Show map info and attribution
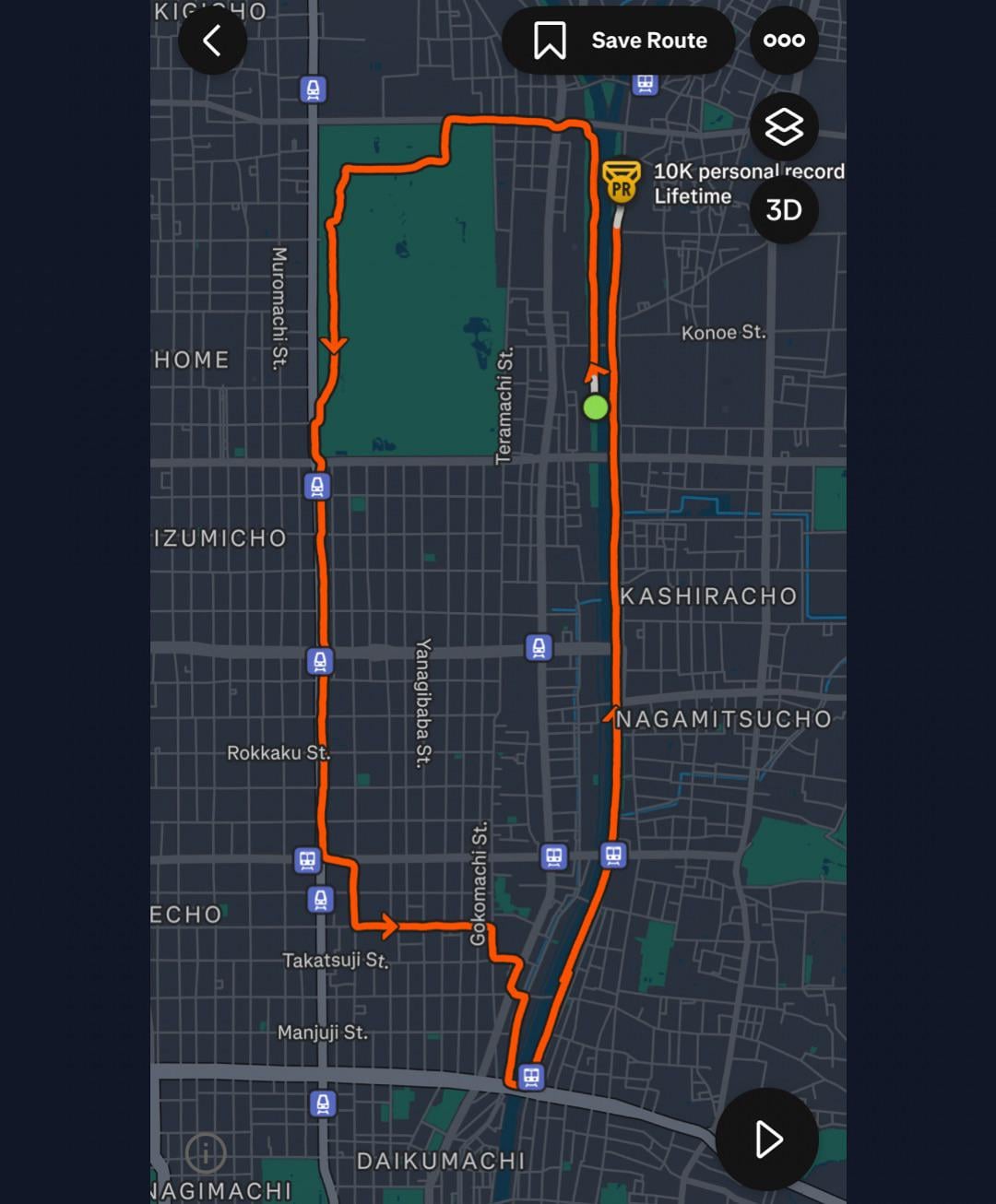 pyautogui.click(x=206, y=1152)
